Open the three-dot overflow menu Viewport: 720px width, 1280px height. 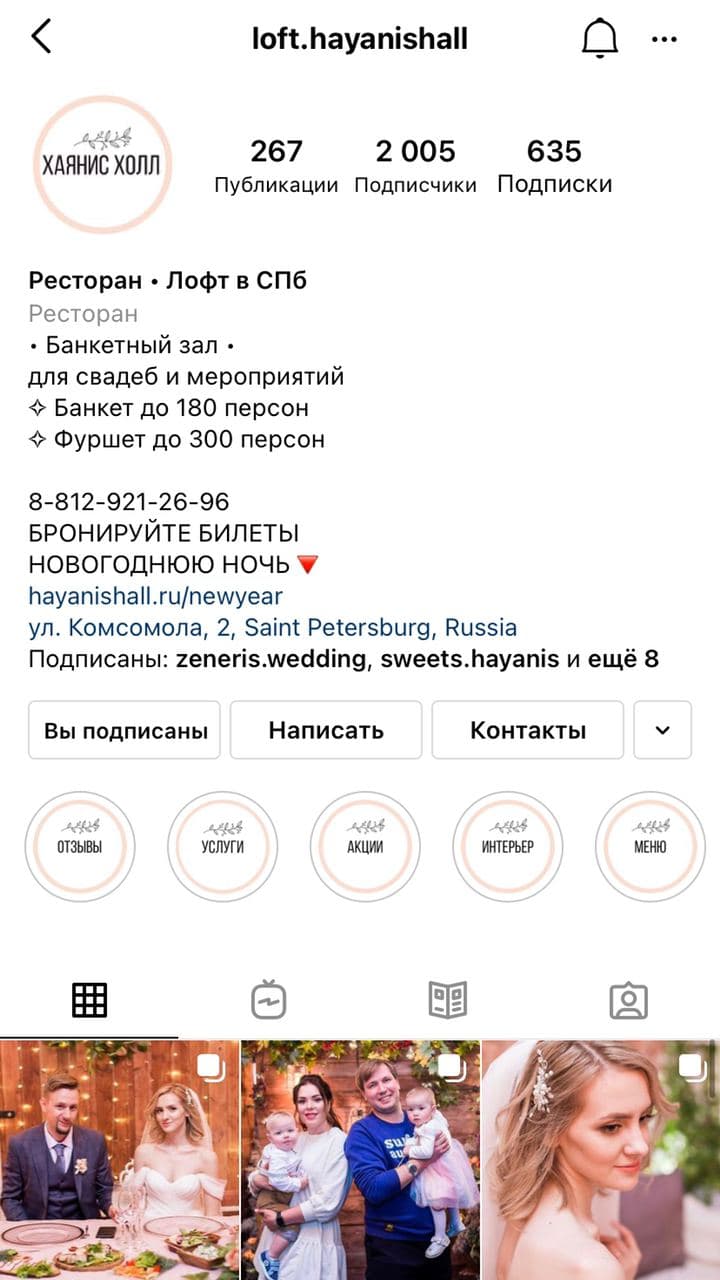click(664, 39)
